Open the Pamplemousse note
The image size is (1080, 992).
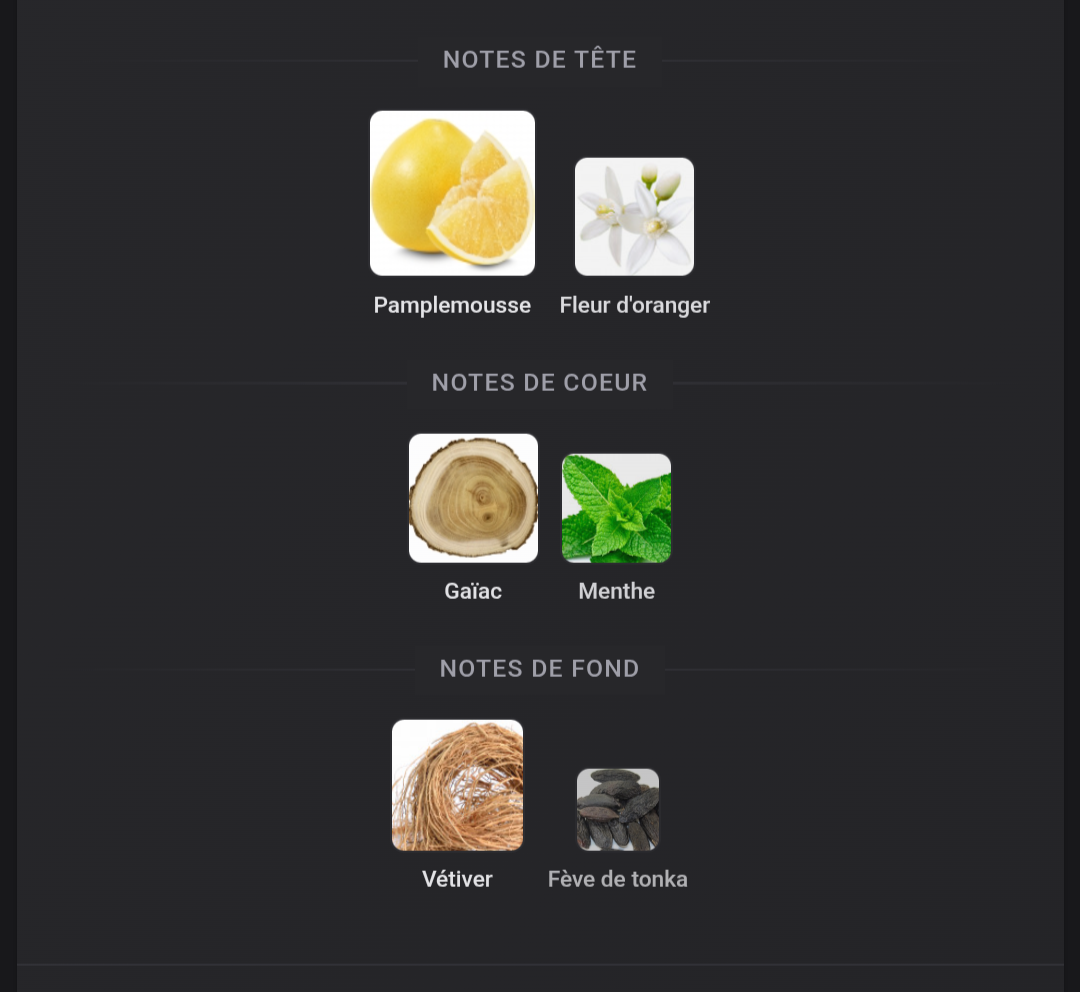click(452, 193)
